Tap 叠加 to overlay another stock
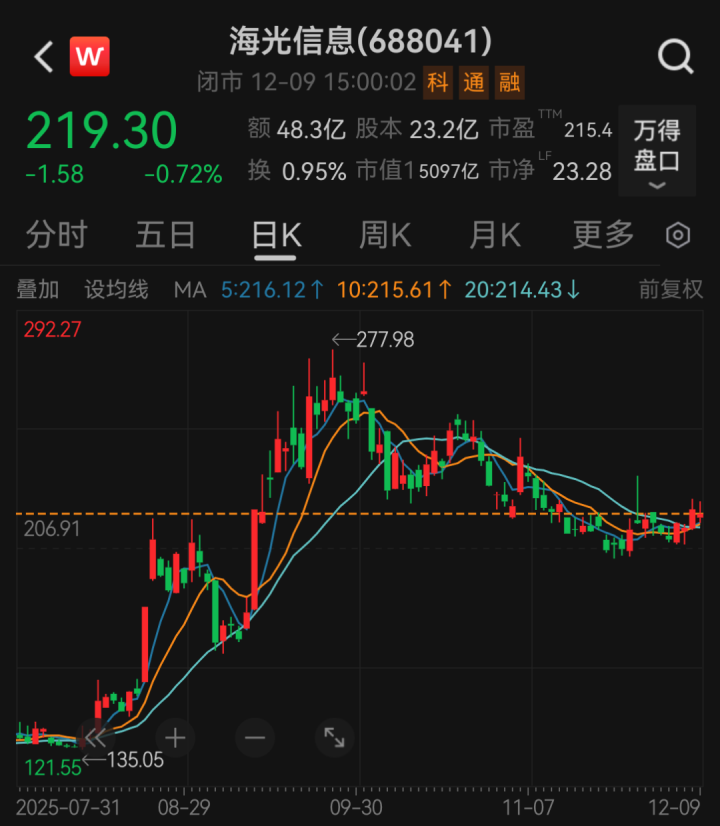Viewport: 720px width, 826px height. (x=37, y=290)
